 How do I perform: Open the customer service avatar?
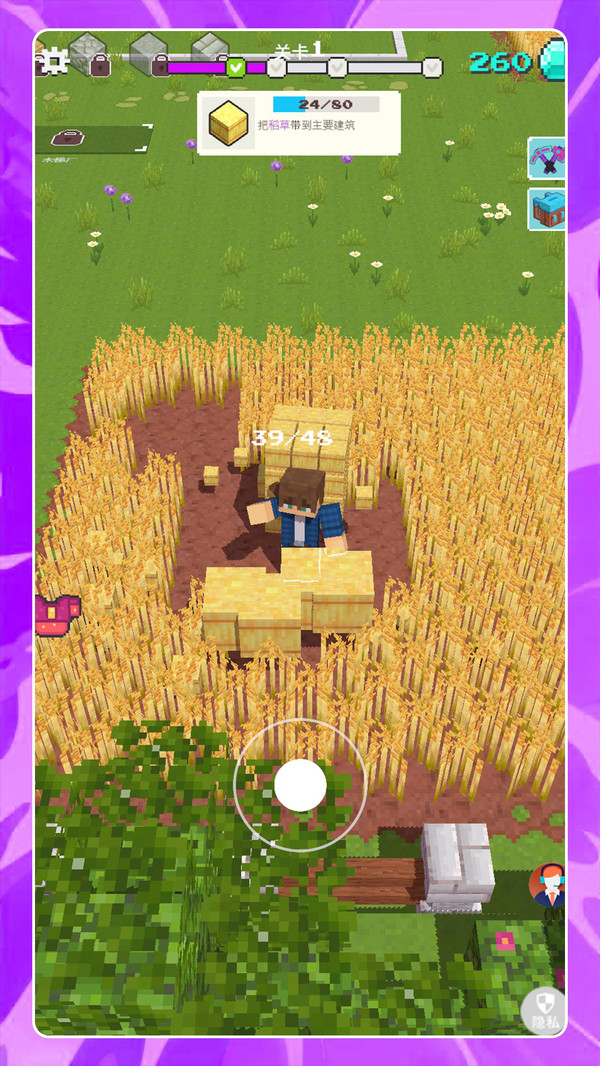click(x=547, y=885)
